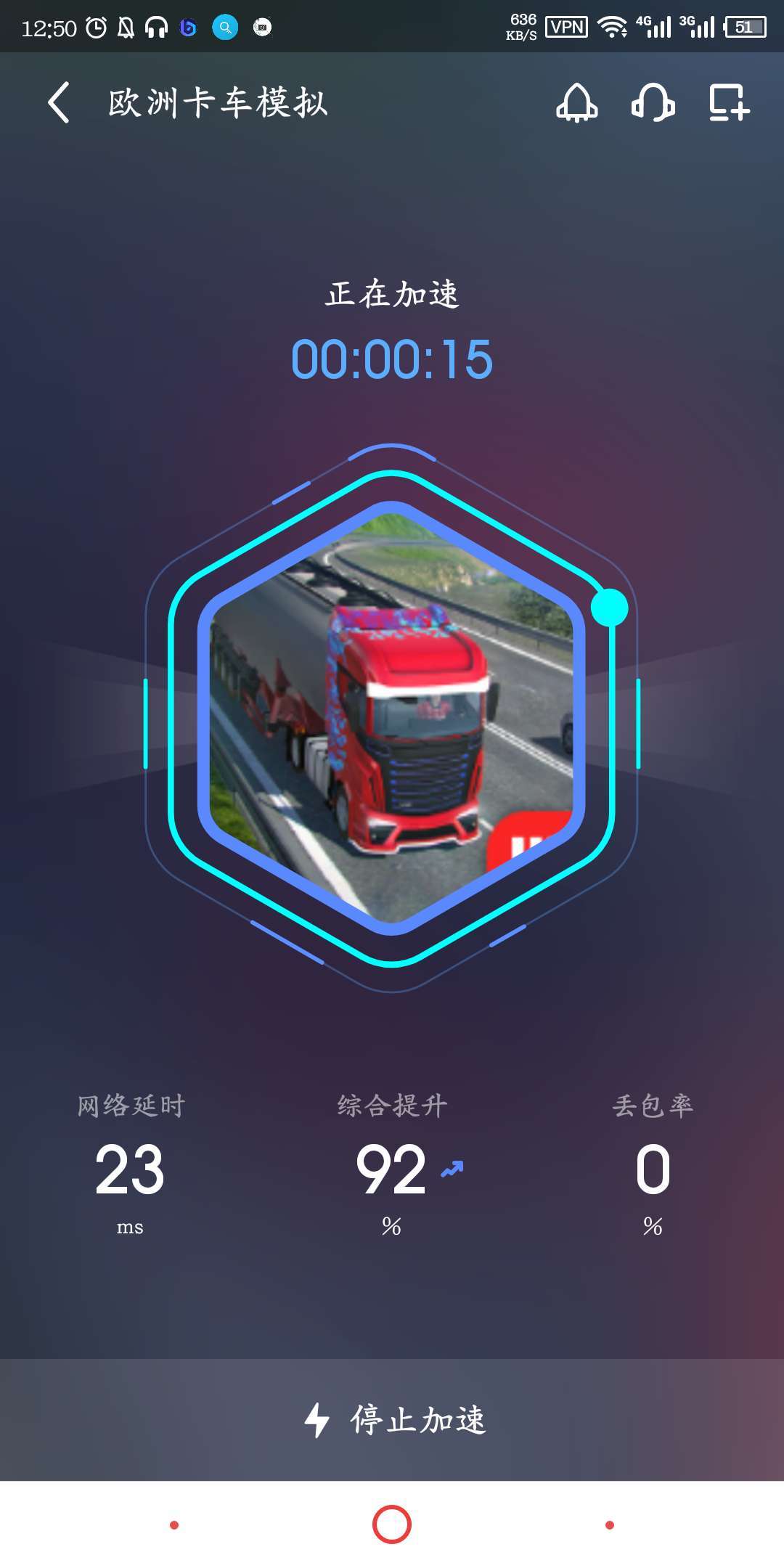Screen dimensions: 784x1568
Task: Open the notifications bell
Action: 577,102
